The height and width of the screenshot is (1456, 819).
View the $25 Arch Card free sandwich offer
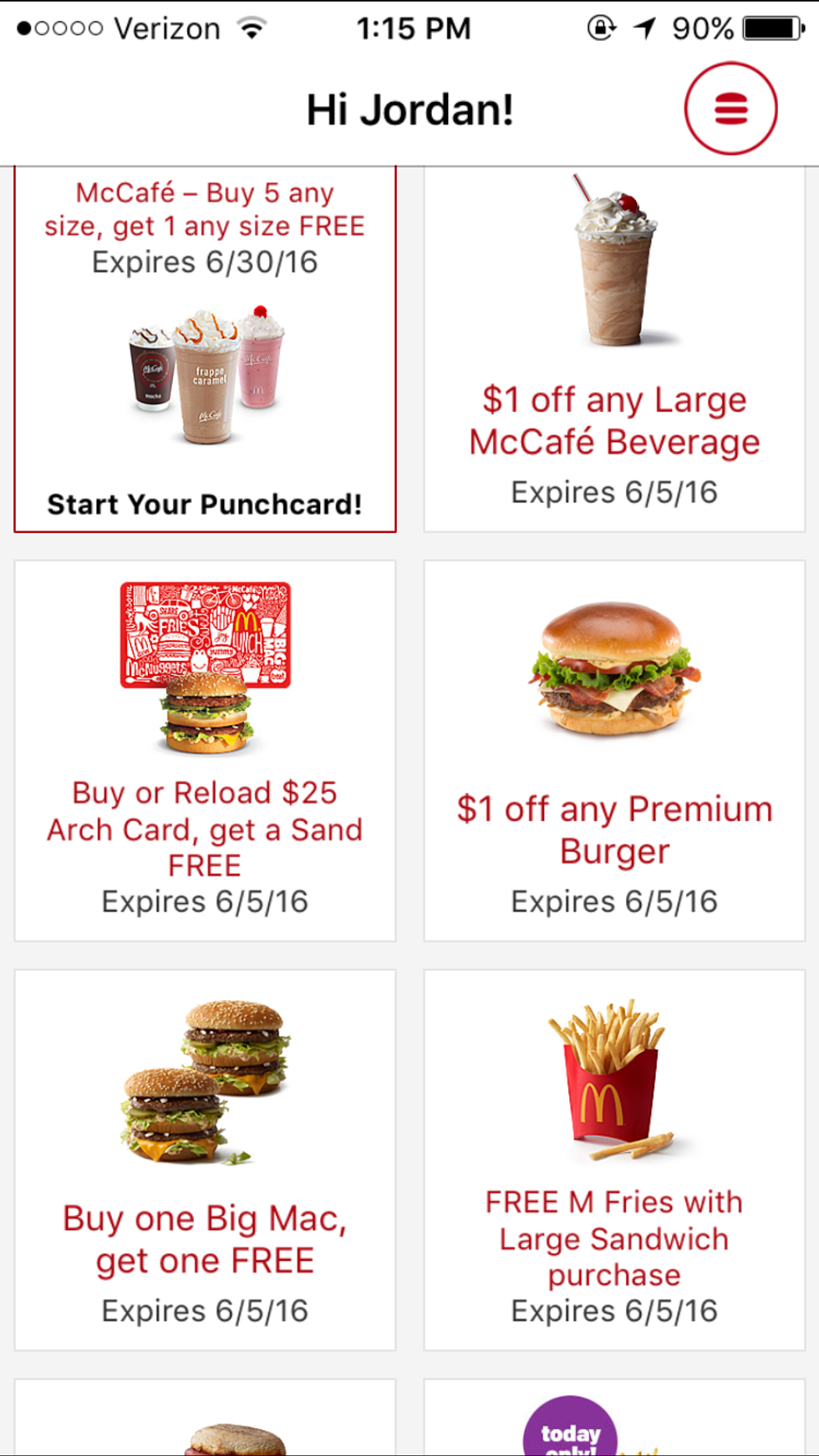(205, 750)
